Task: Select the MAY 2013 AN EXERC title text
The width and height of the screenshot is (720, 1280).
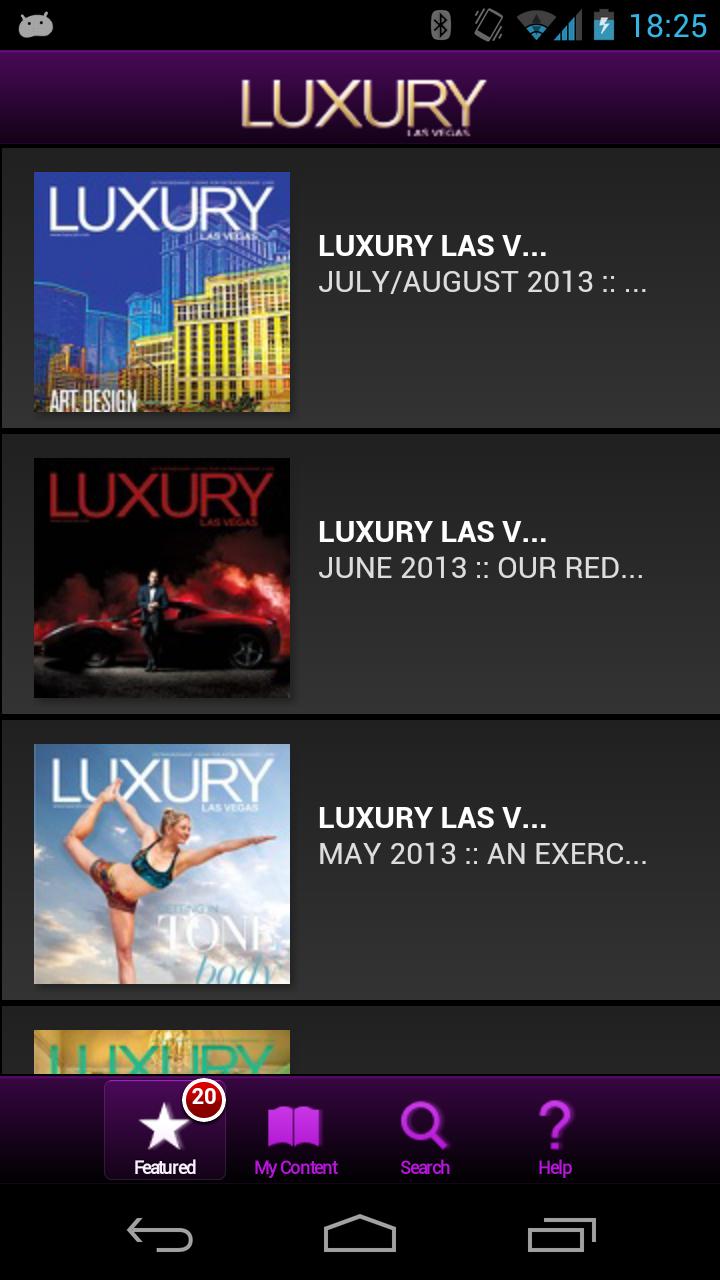Action: click(x=483, y=854)
